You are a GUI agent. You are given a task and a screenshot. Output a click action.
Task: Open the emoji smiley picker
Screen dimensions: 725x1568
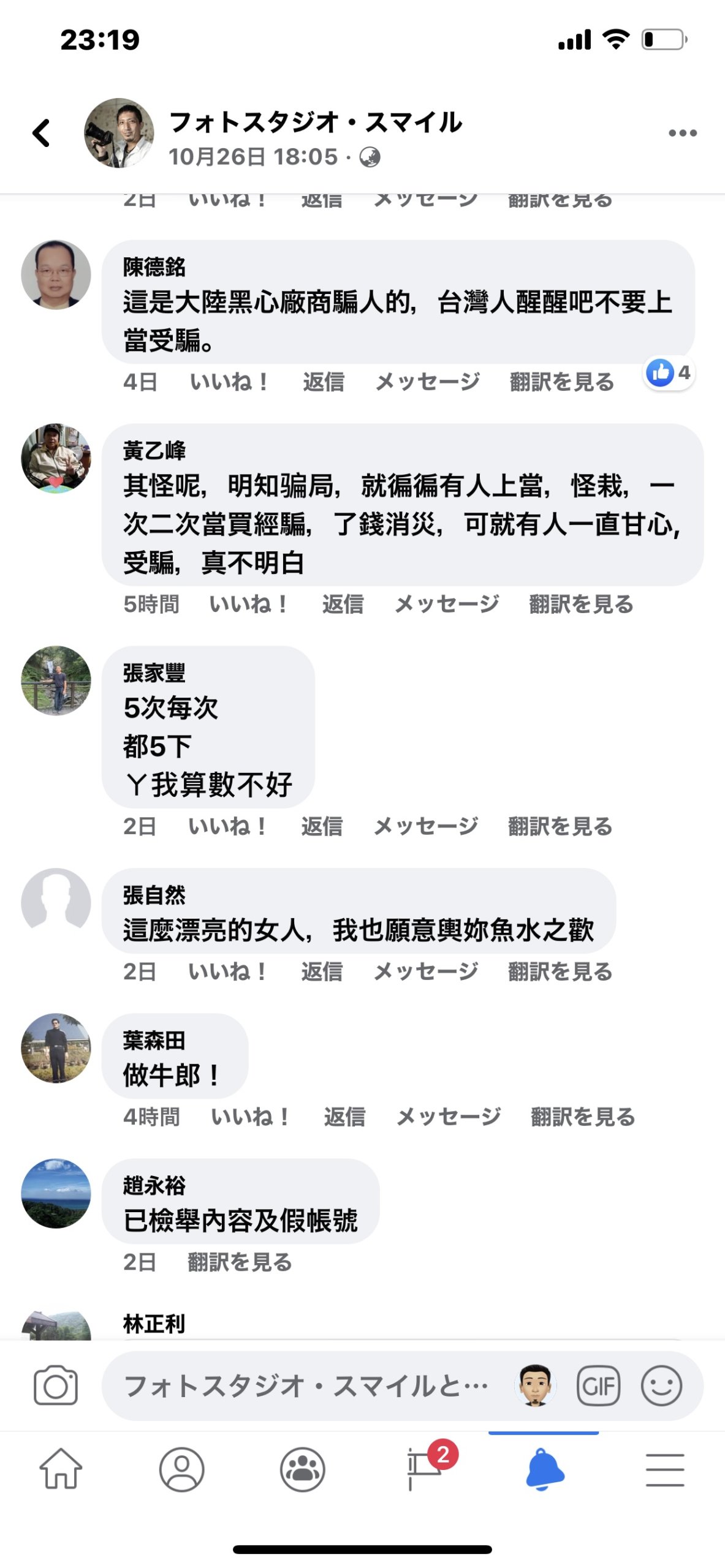pos(661,1385)
